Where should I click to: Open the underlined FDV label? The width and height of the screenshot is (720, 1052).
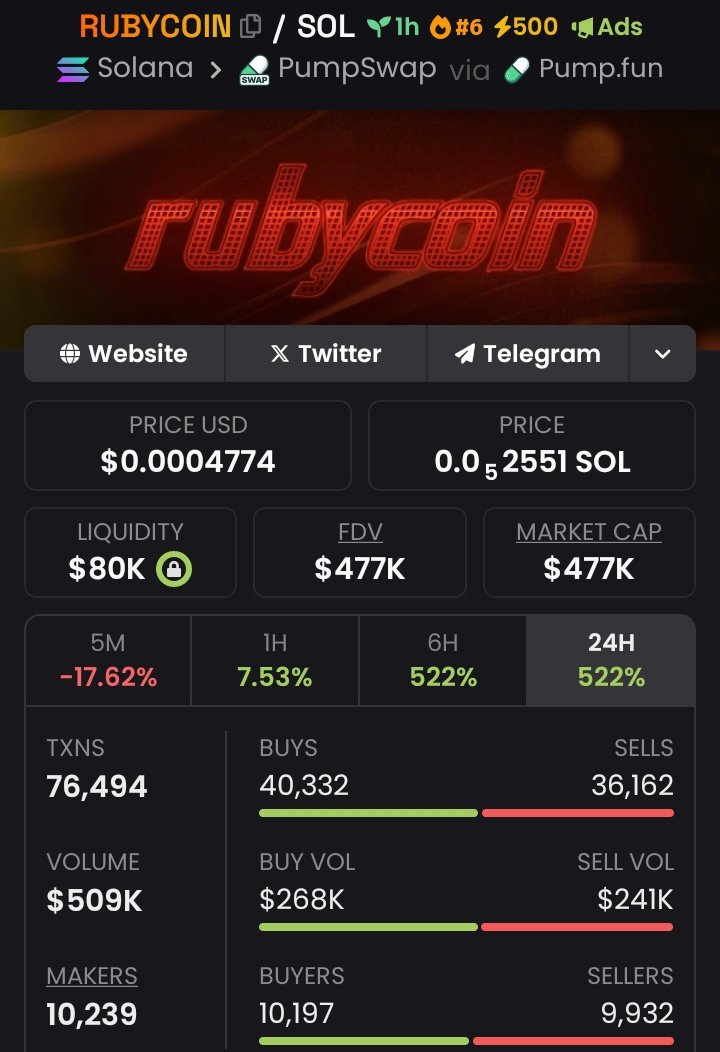tap(360, 532)
